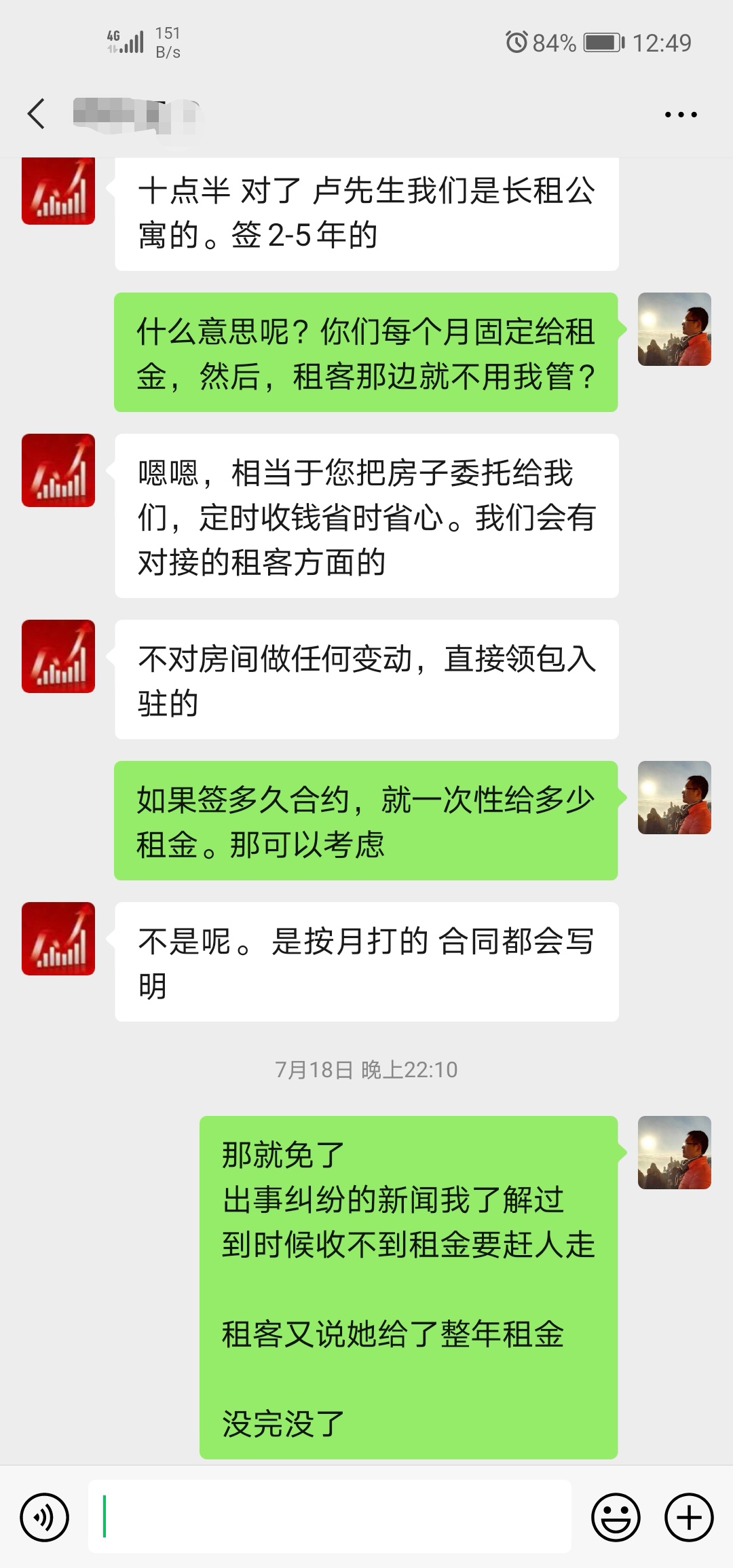Focus the message text field
Viewport: 733px width, 1568px height.
click(x=330, y=1517)
